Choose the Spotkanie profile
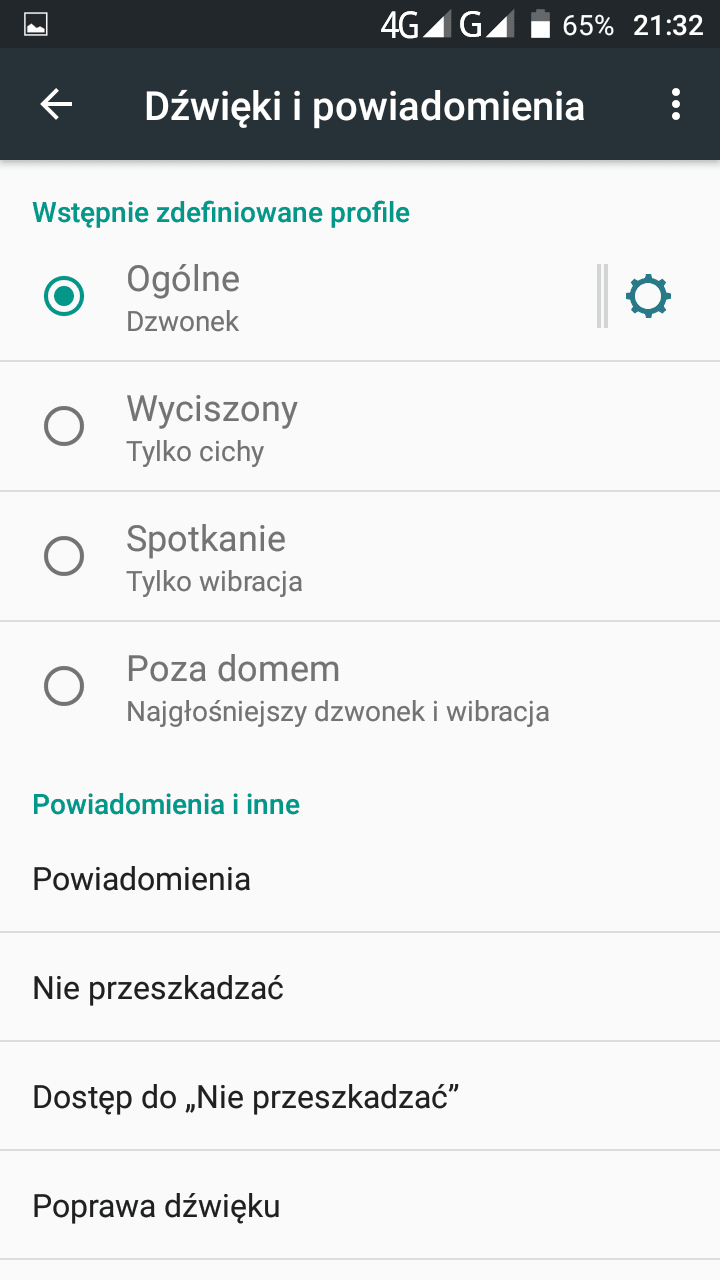This screenshot has height=1280, width=720. tap(360, 557)
